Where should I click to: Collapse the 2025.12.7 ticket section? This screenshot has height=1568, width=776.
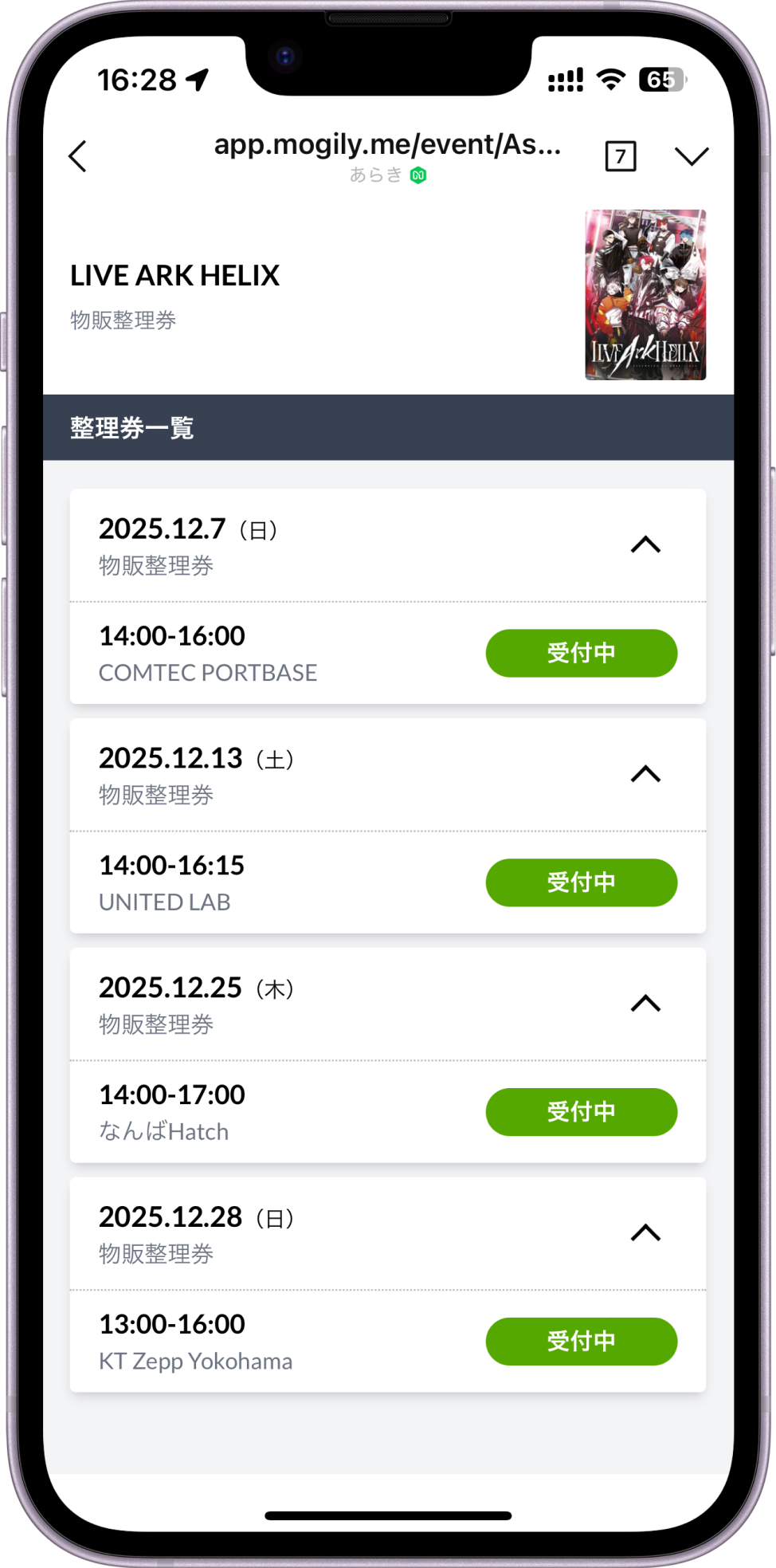coord(645,545)
